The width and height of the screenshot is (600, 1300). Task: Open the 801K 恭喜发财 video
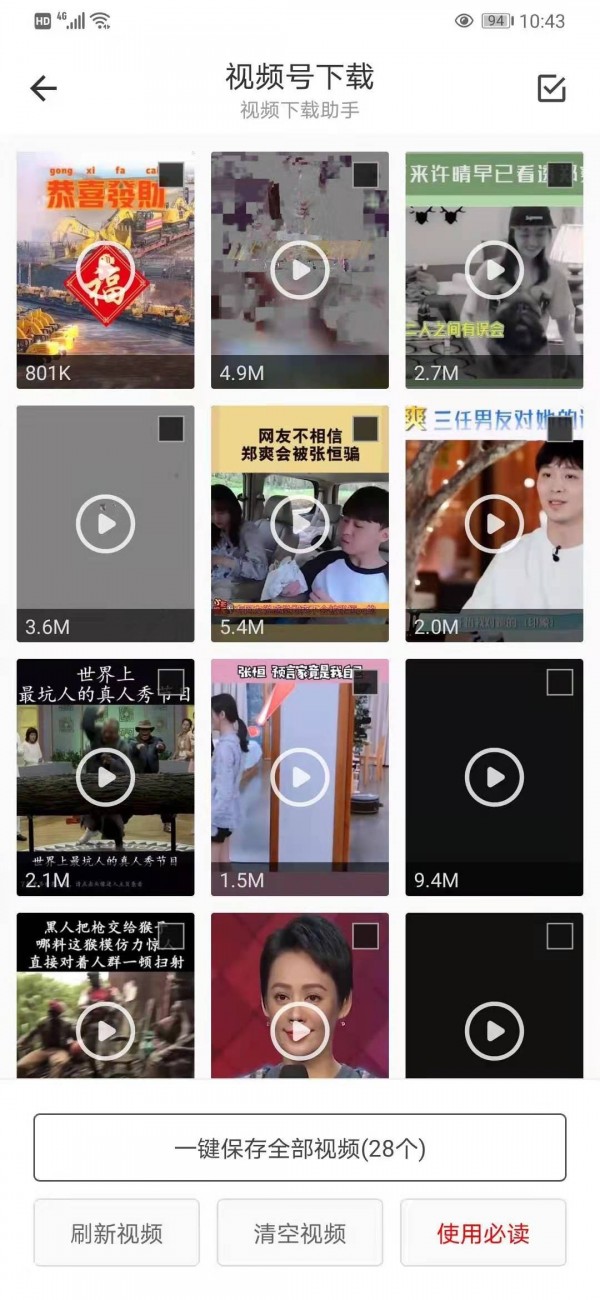click(105, 270)
